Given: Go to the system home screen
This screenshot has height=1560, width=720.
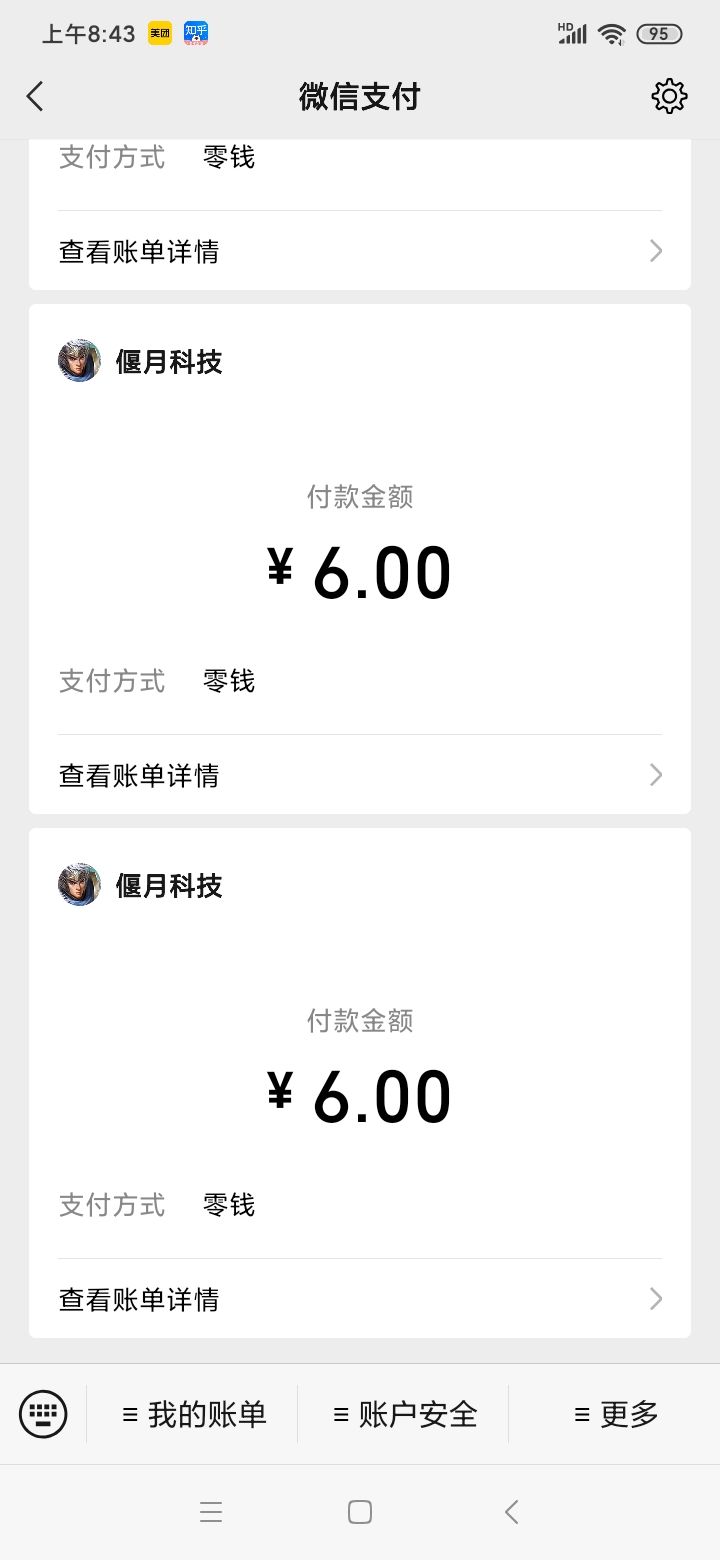Looking at the screenshot, I should pyautogui.click(x=360, y=1512).
